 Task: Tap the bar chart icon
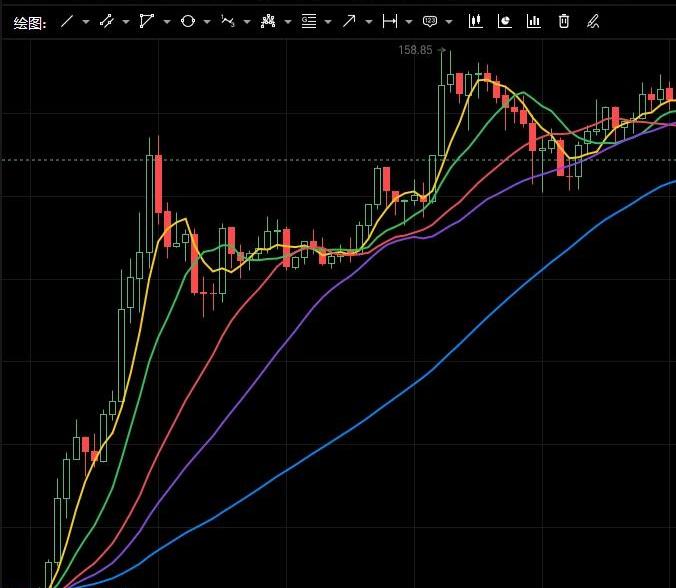click(x=534, y=21)
